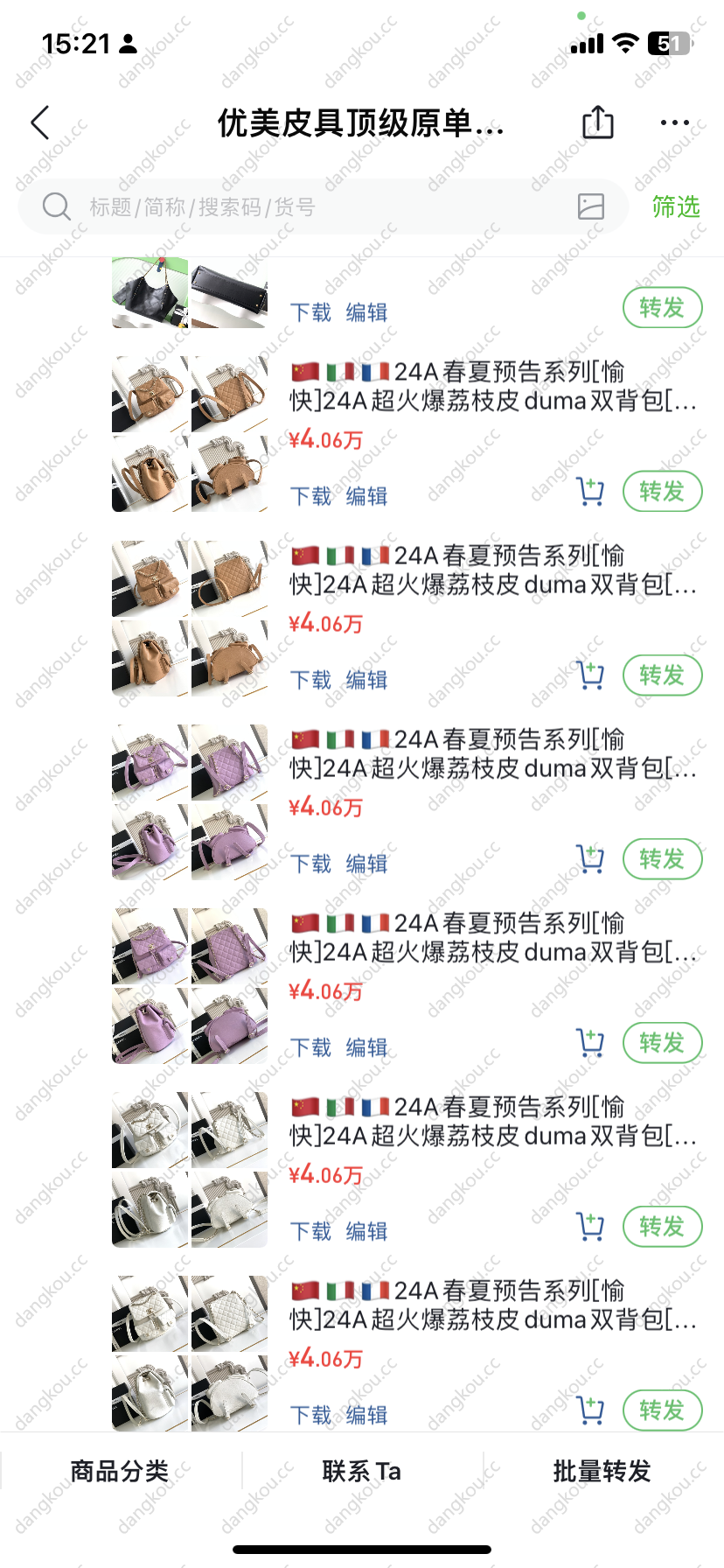Tap 转发 on the black bag listing
The image size is (724, 1568).
[x=662, y=308]
